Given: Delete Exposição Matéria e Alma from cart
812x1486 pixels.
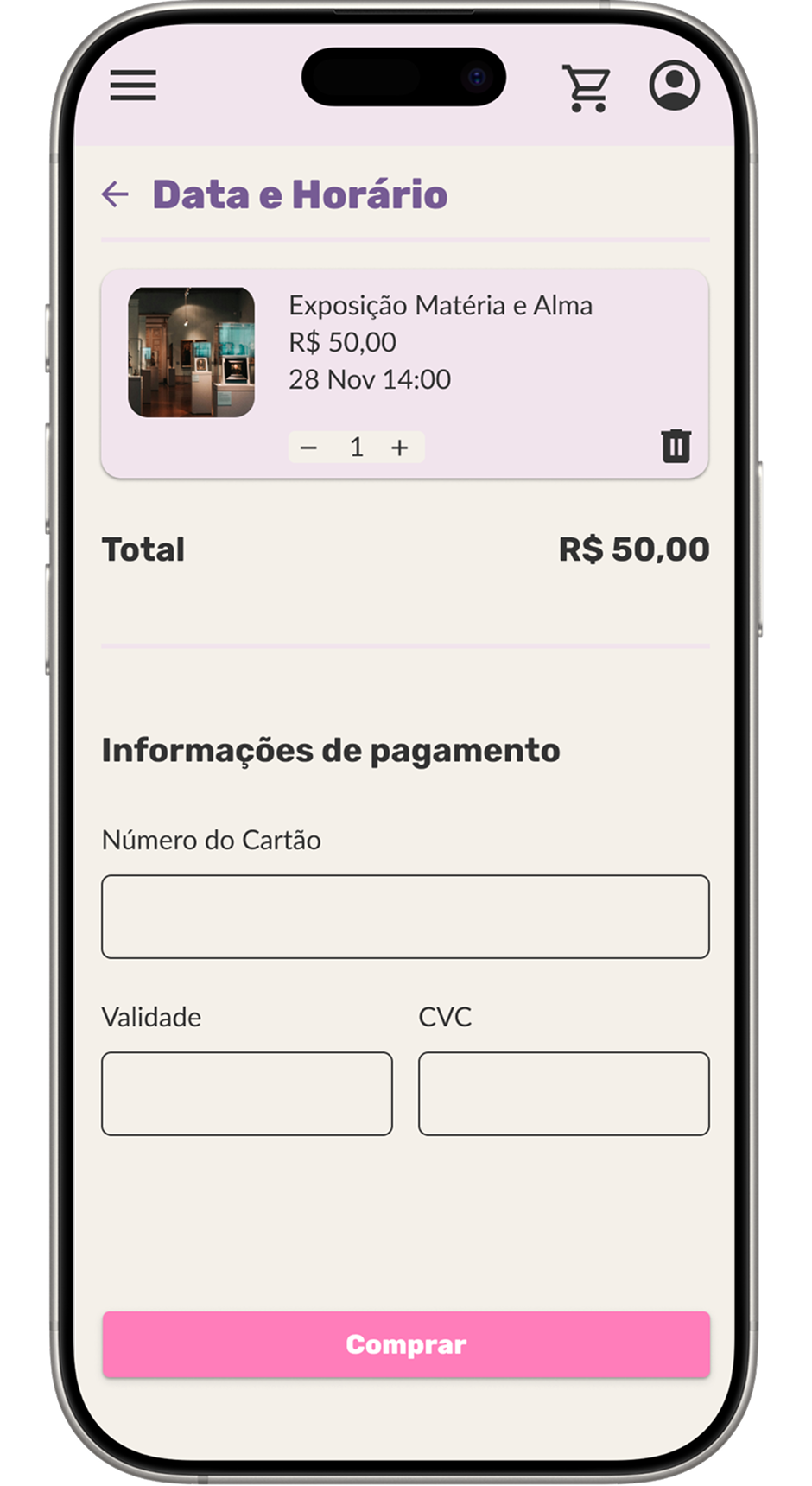Looking at the screenshot, I should coord(676,446).
